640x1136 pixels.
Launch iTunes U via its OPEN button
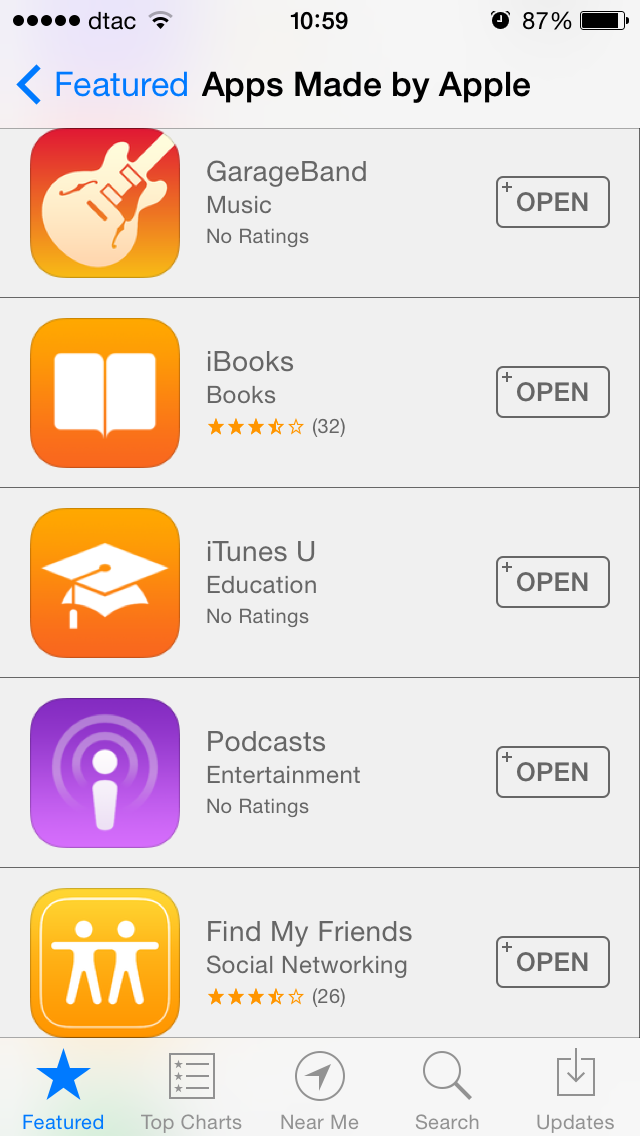(x=552, y=582)
